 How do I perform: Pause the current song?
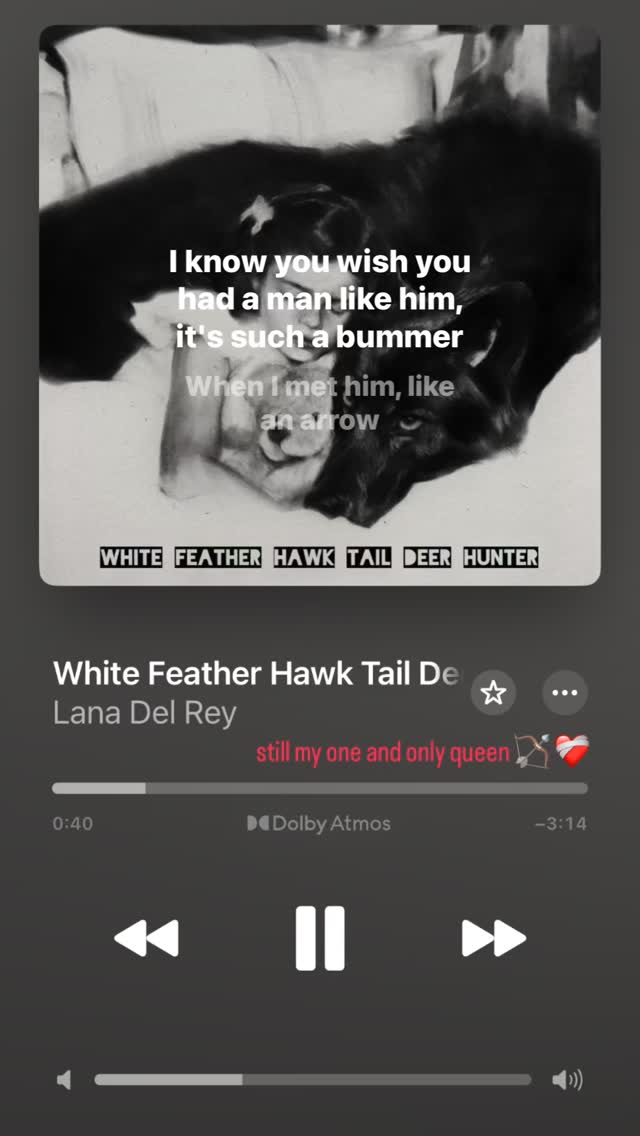(320, 938)
